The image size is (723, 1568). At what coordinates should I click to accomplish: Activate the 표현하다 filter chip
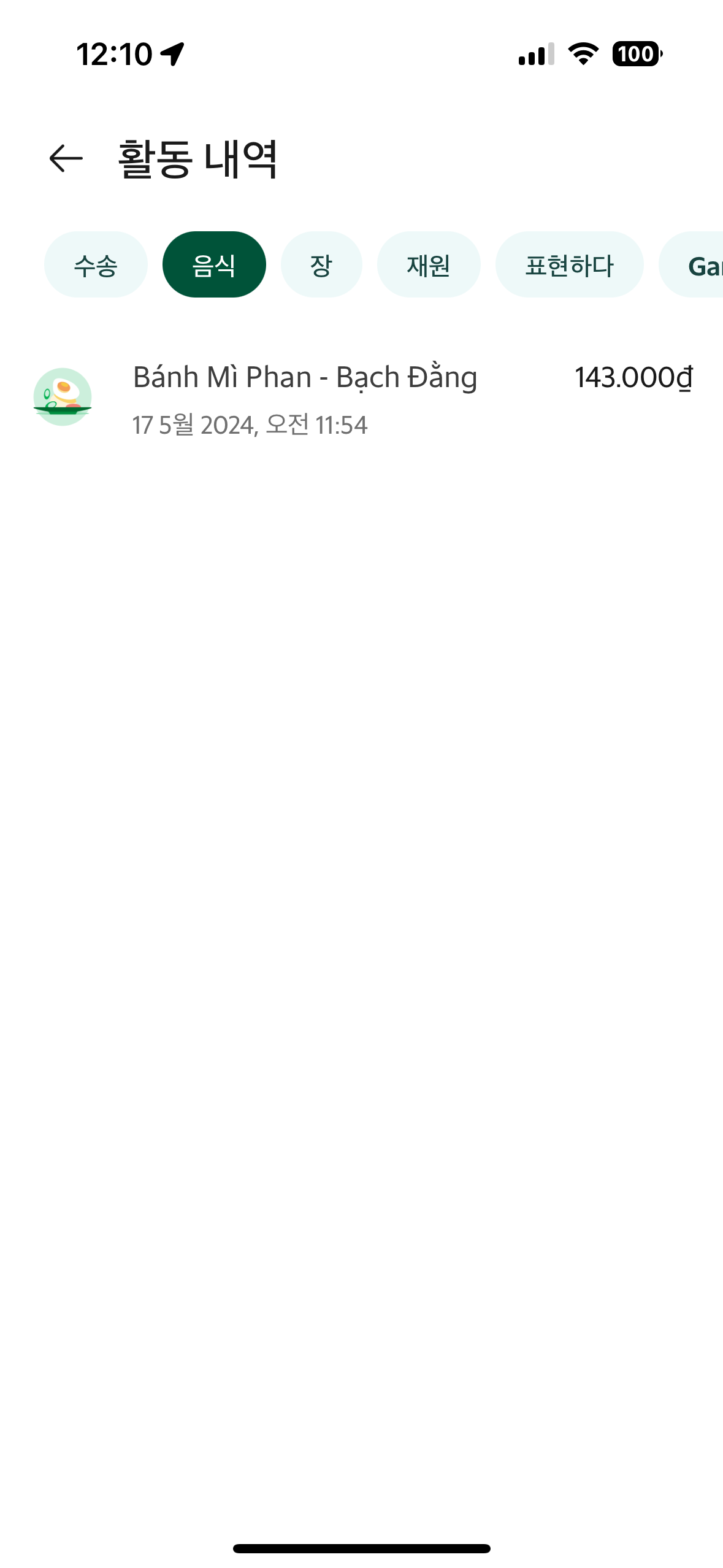[569, 264]
